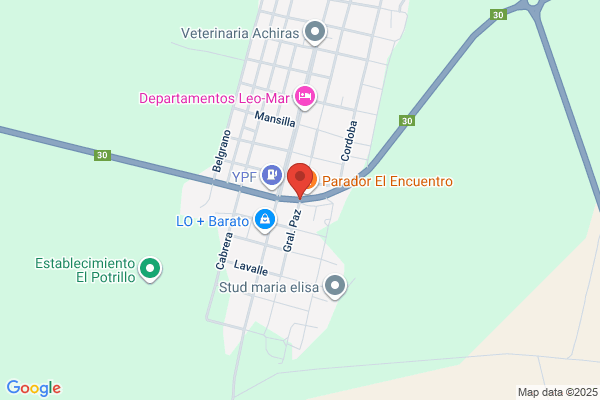Select the LO + Barato shopping marker
Screen dimensions: 600x400
[x=265, y=220]
